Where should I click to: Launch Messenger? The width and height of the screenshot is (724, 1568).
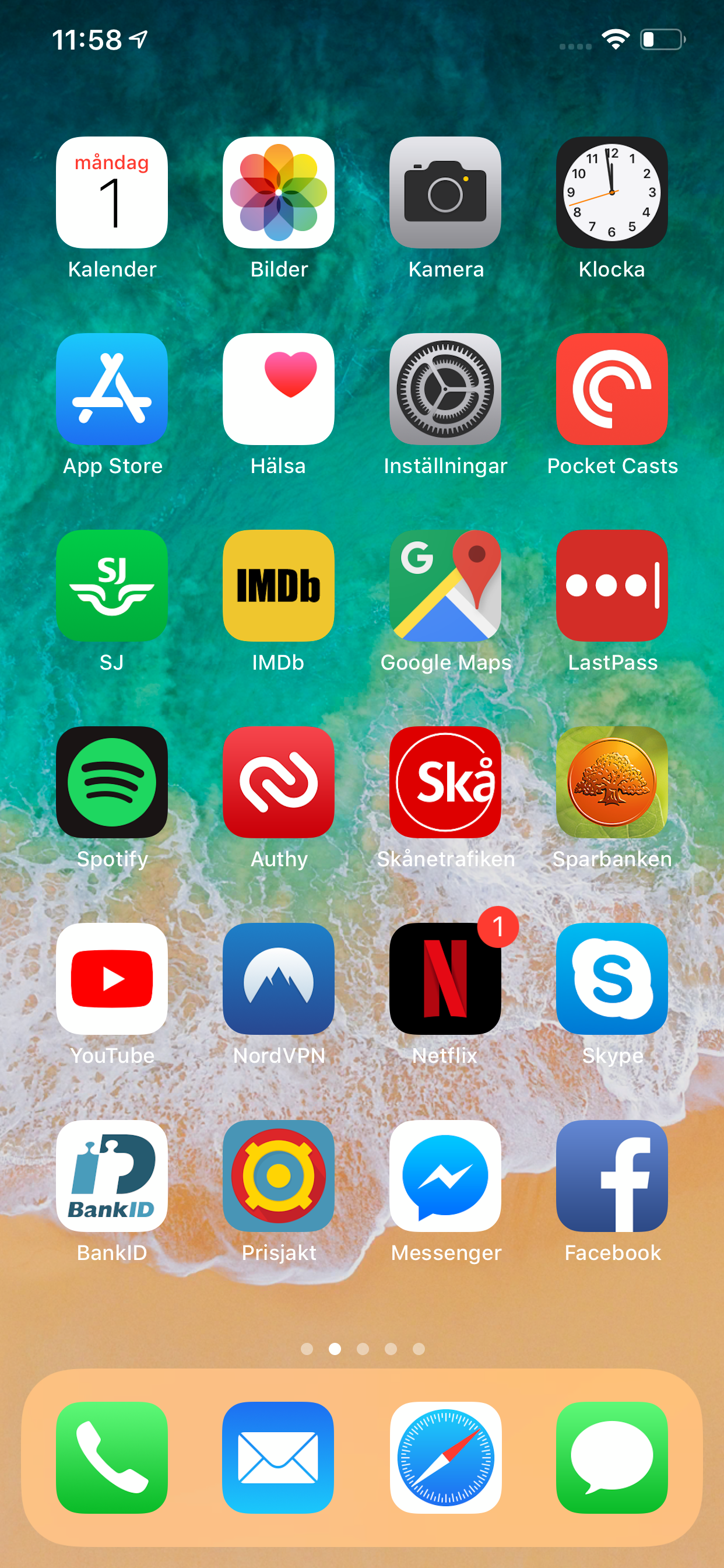tap(445, 1176)
